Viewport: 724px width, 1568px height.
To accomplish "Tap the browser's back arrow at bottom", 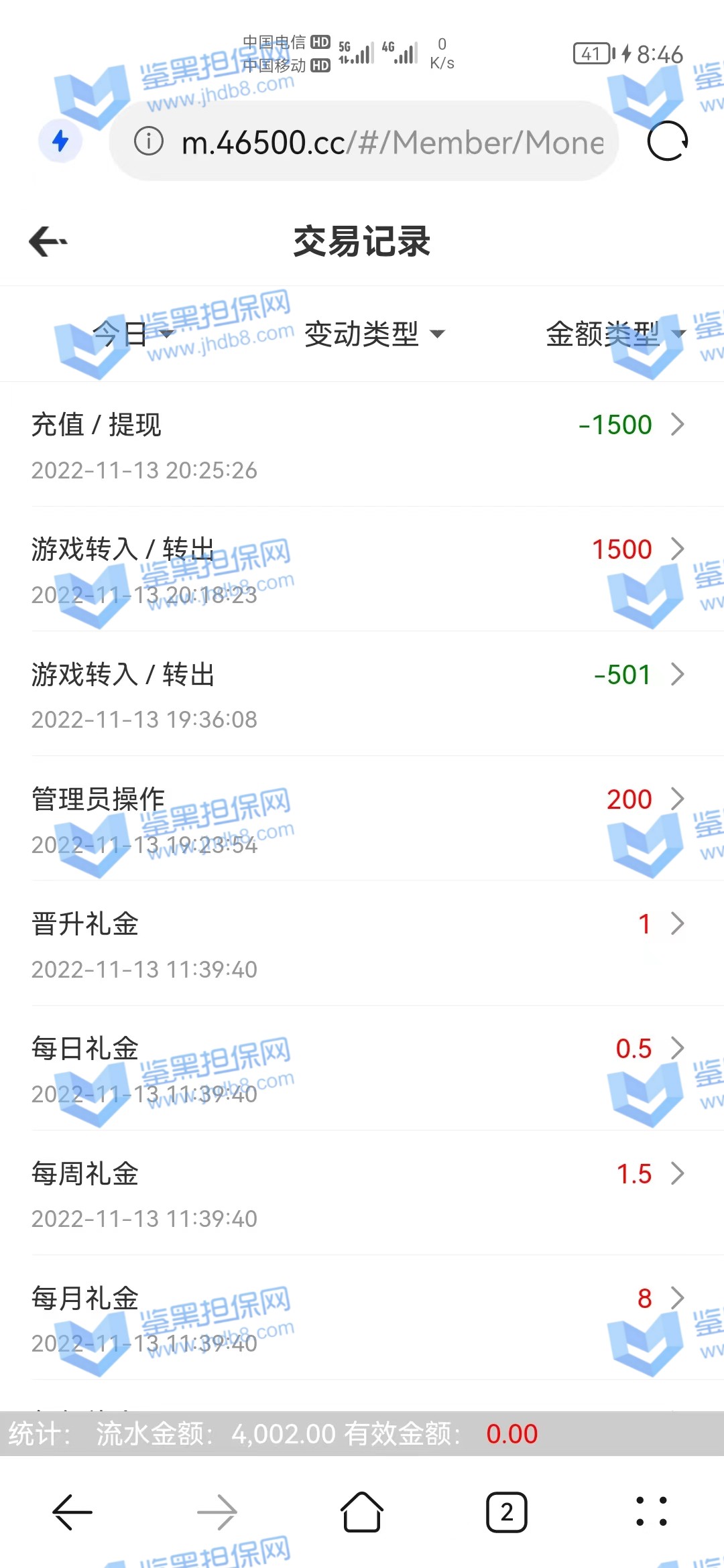I will click(x=72, y=1512).
